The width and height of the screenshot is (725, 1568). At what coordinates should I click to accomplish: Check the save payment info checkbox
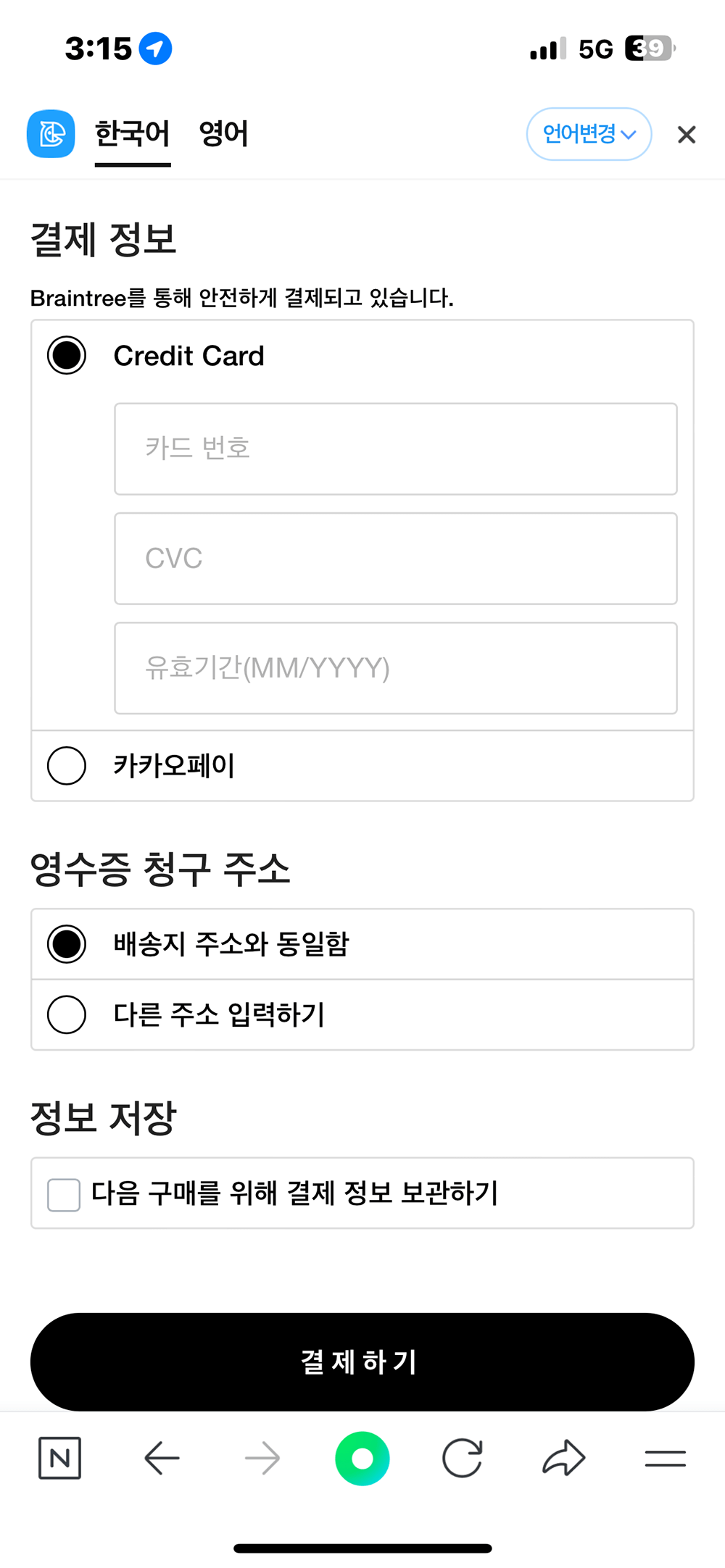point(63,1193)
